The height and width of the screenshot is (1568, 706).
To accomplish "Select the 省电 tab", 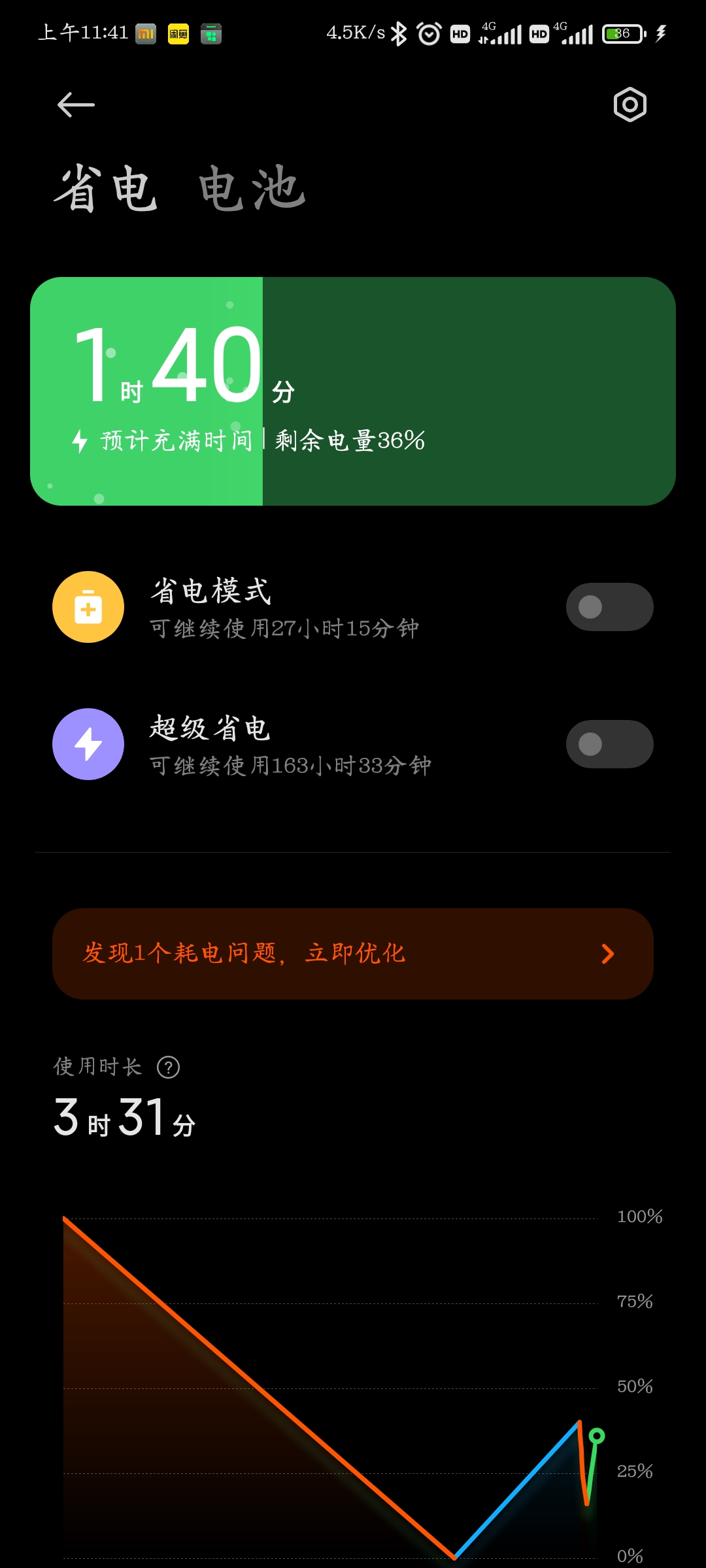I will click(105, 189).
